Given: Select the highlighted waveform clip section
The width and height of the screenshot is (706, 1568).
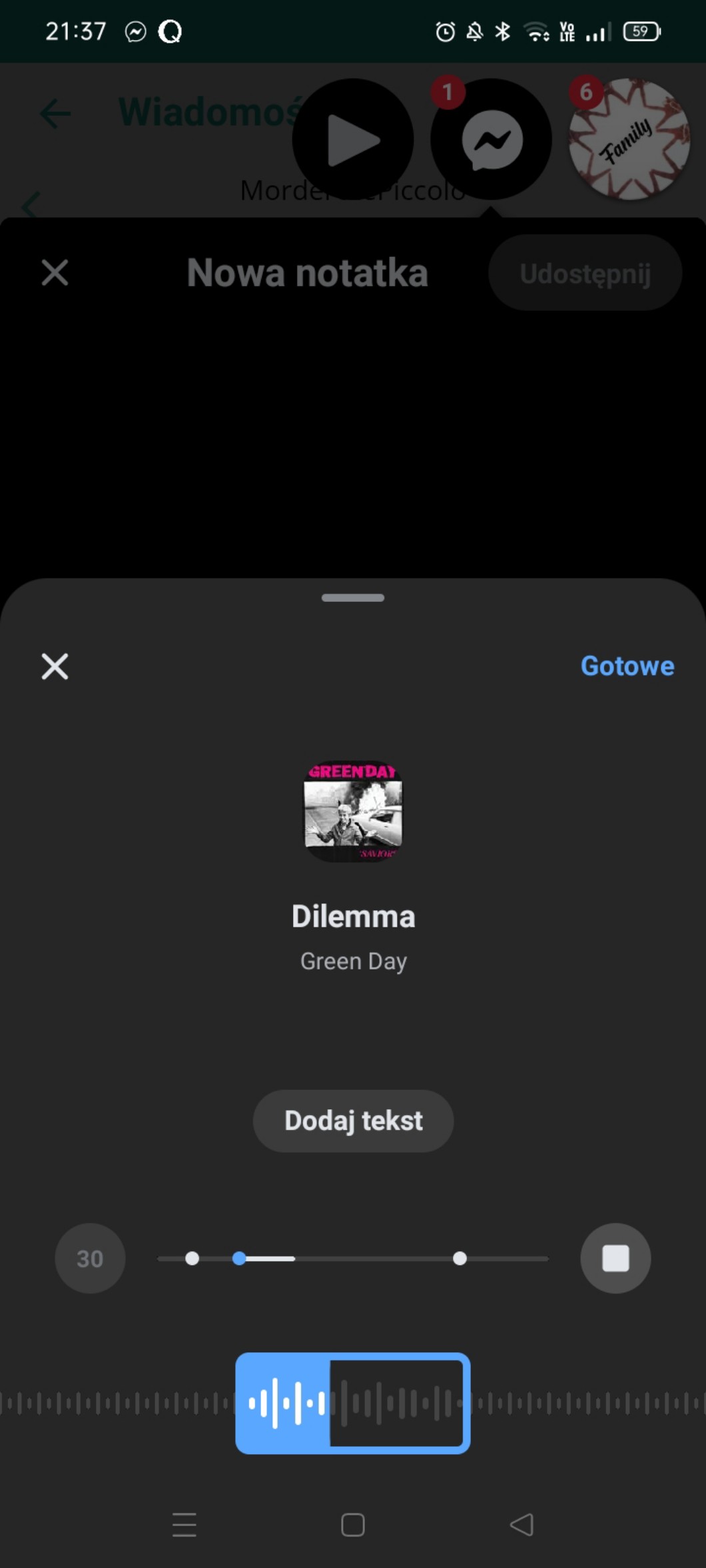Looking at the screenshot, I should coord(353,1403).
